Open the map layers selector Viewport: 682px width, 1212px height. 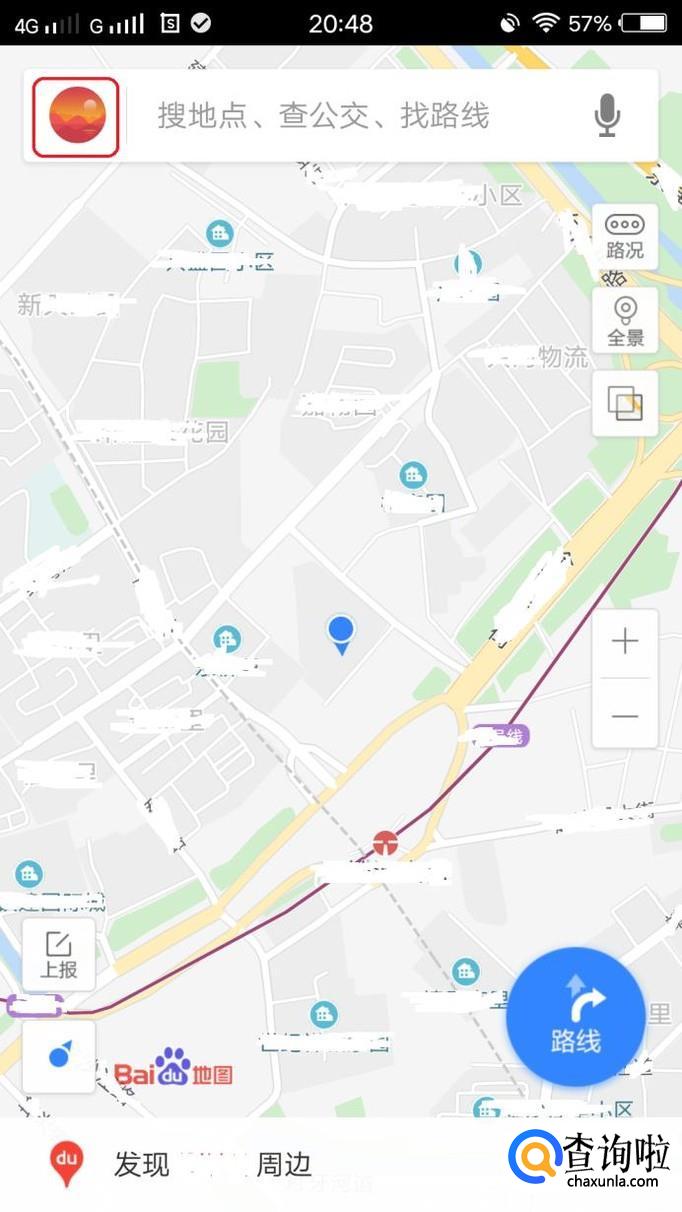pos(625,404)
